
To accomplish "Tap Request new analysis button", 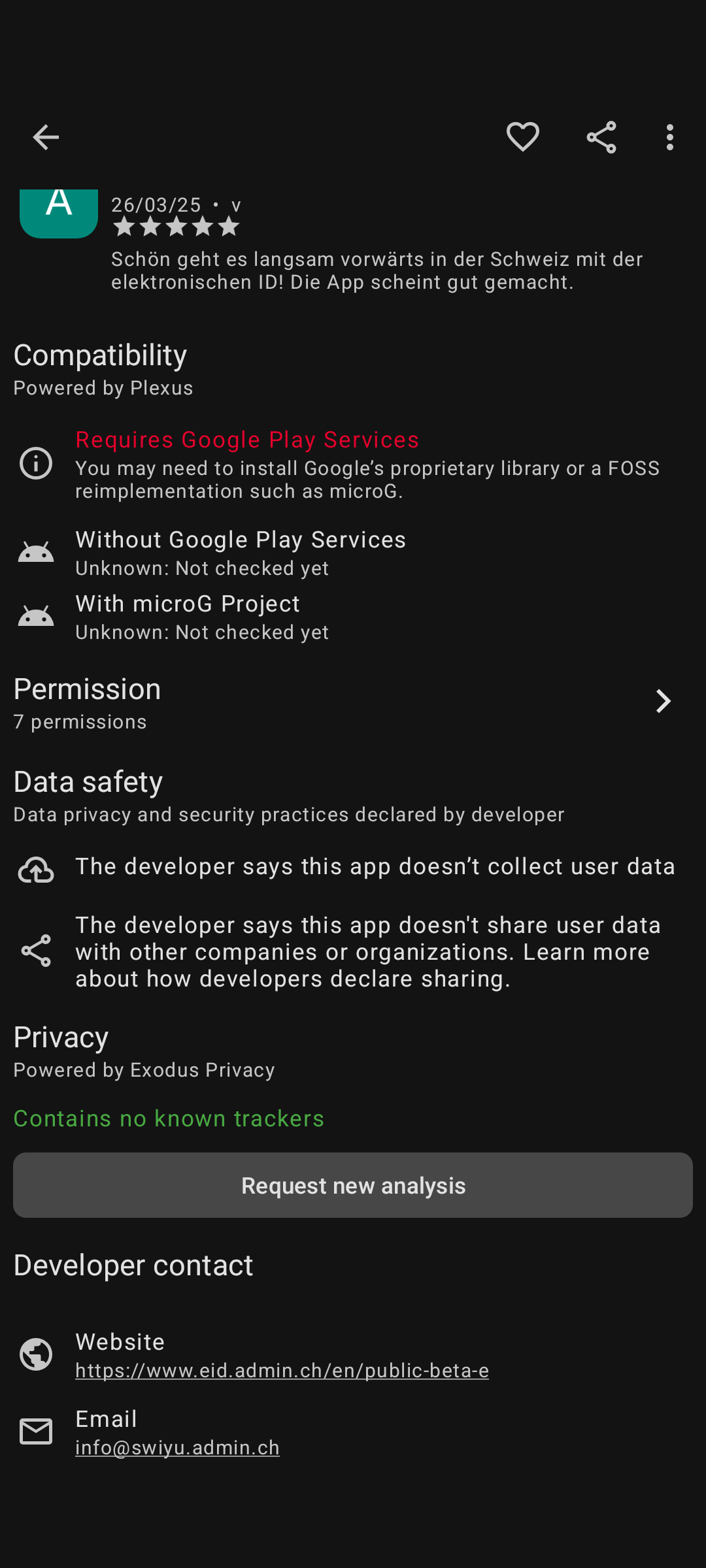I will tap(353, 1185).
